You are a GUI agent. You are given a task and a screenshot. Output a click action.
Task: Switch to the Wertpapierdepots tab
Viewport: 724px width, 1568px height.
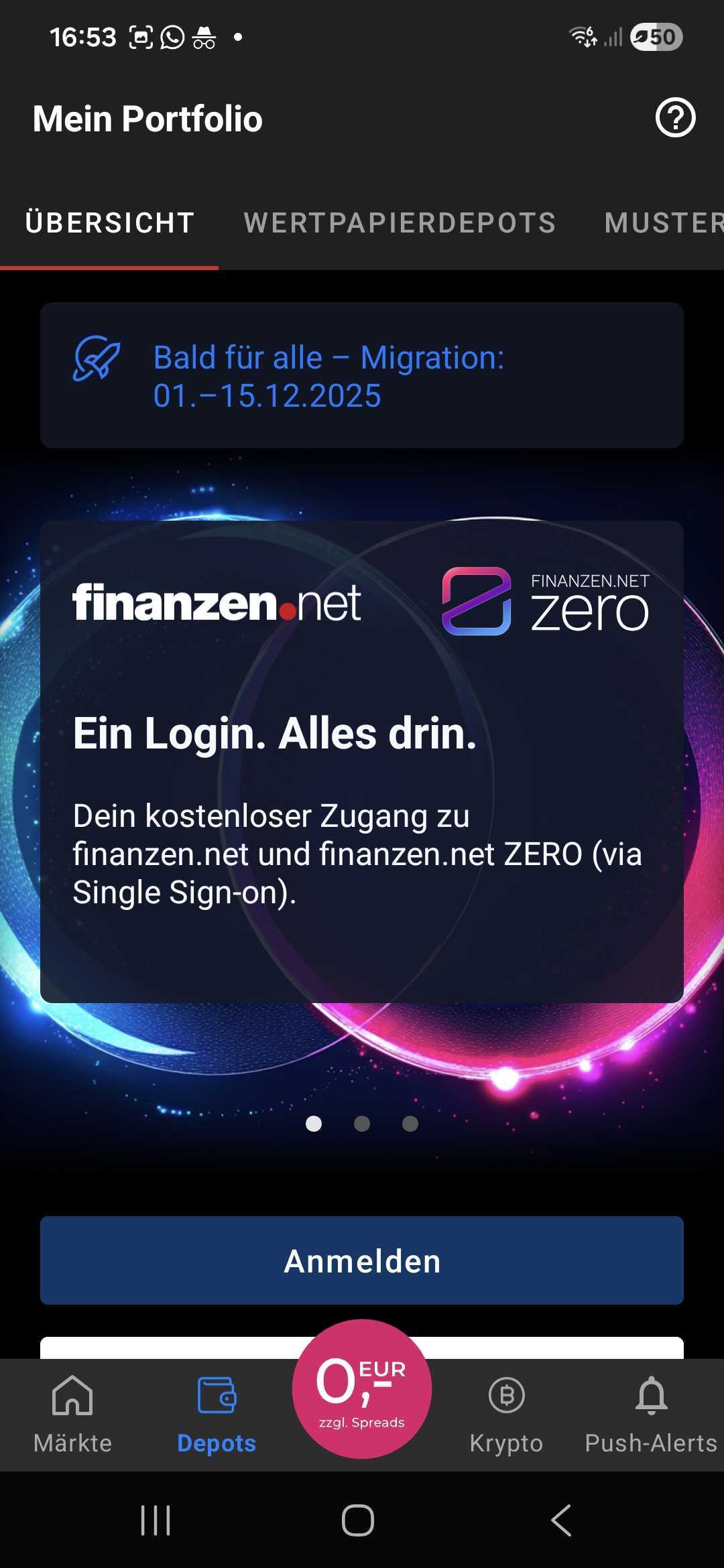400,223
